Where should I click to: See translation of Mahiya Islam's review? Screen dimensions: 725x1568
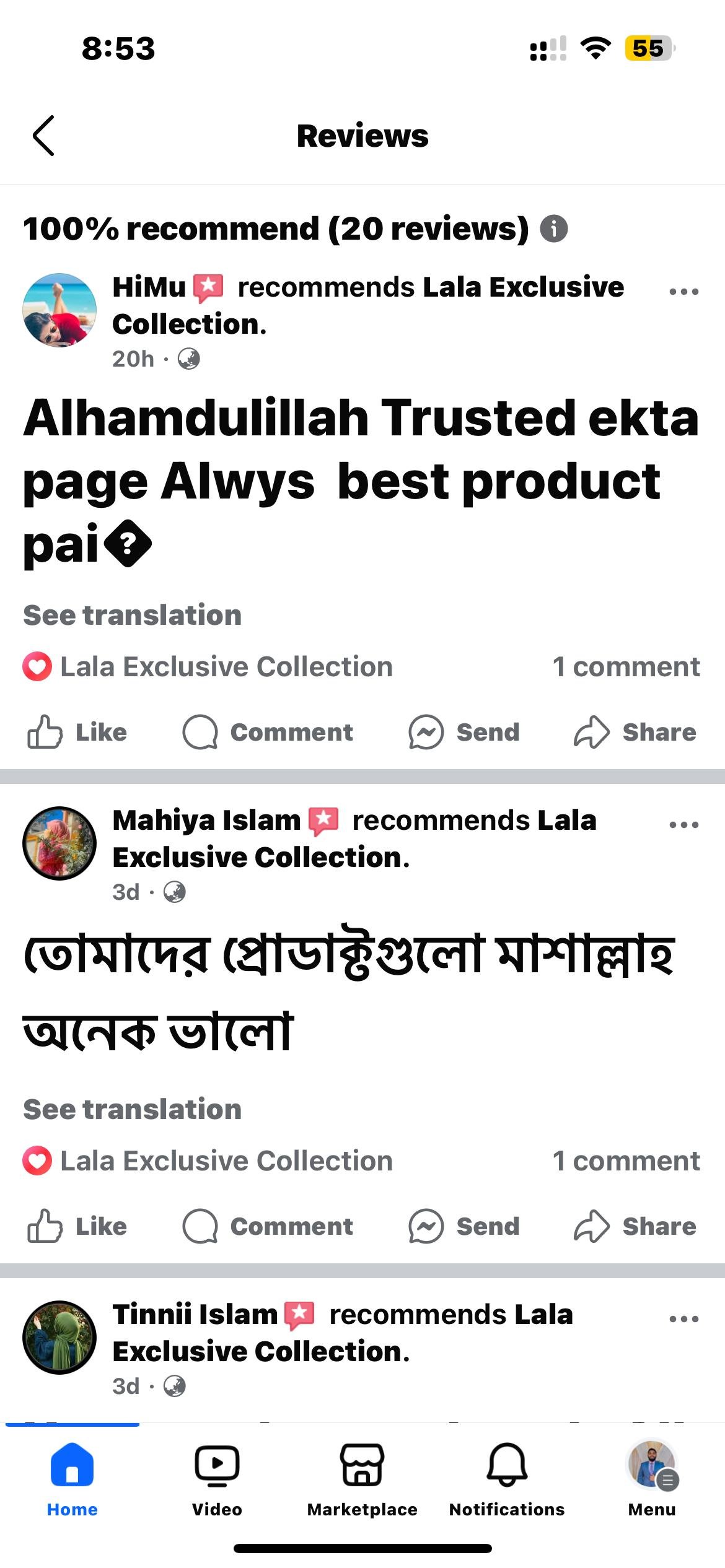132,1109
